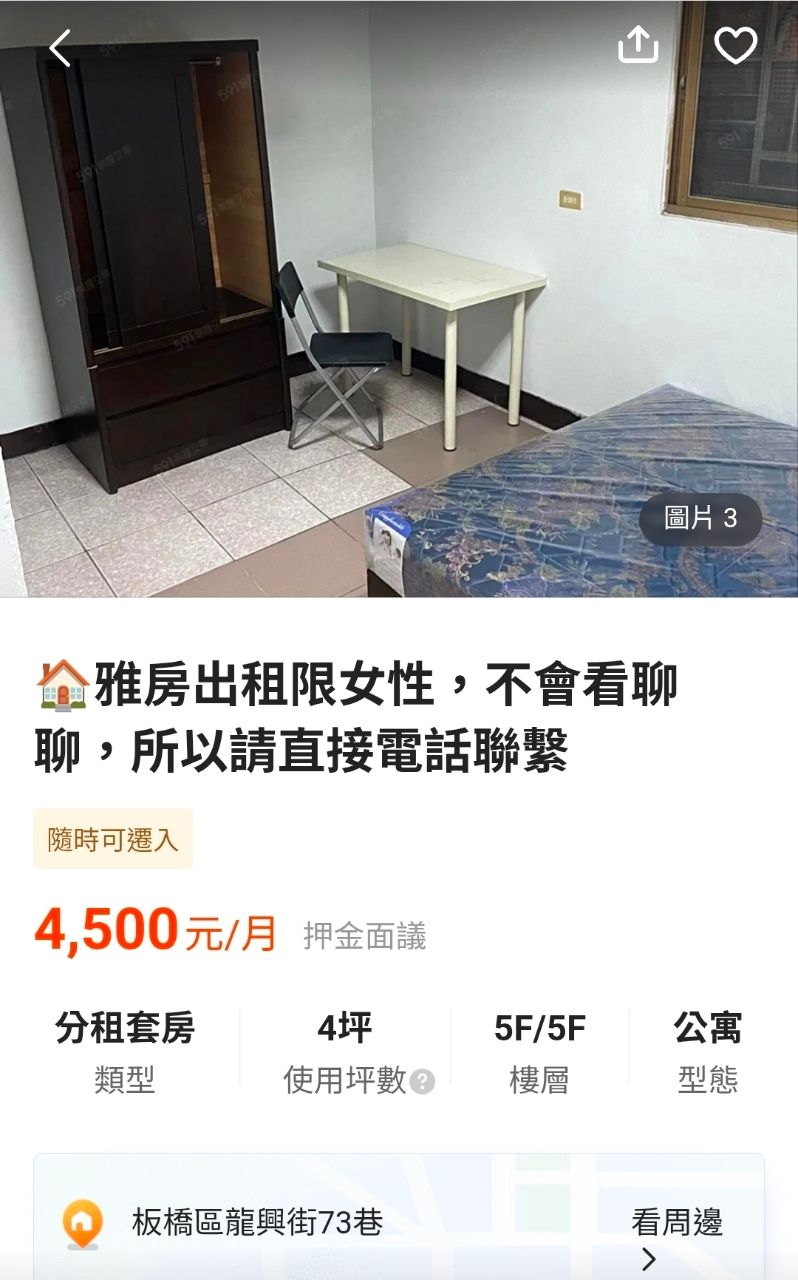Tap the help icon beside 使用坪數

(423, 1081)
